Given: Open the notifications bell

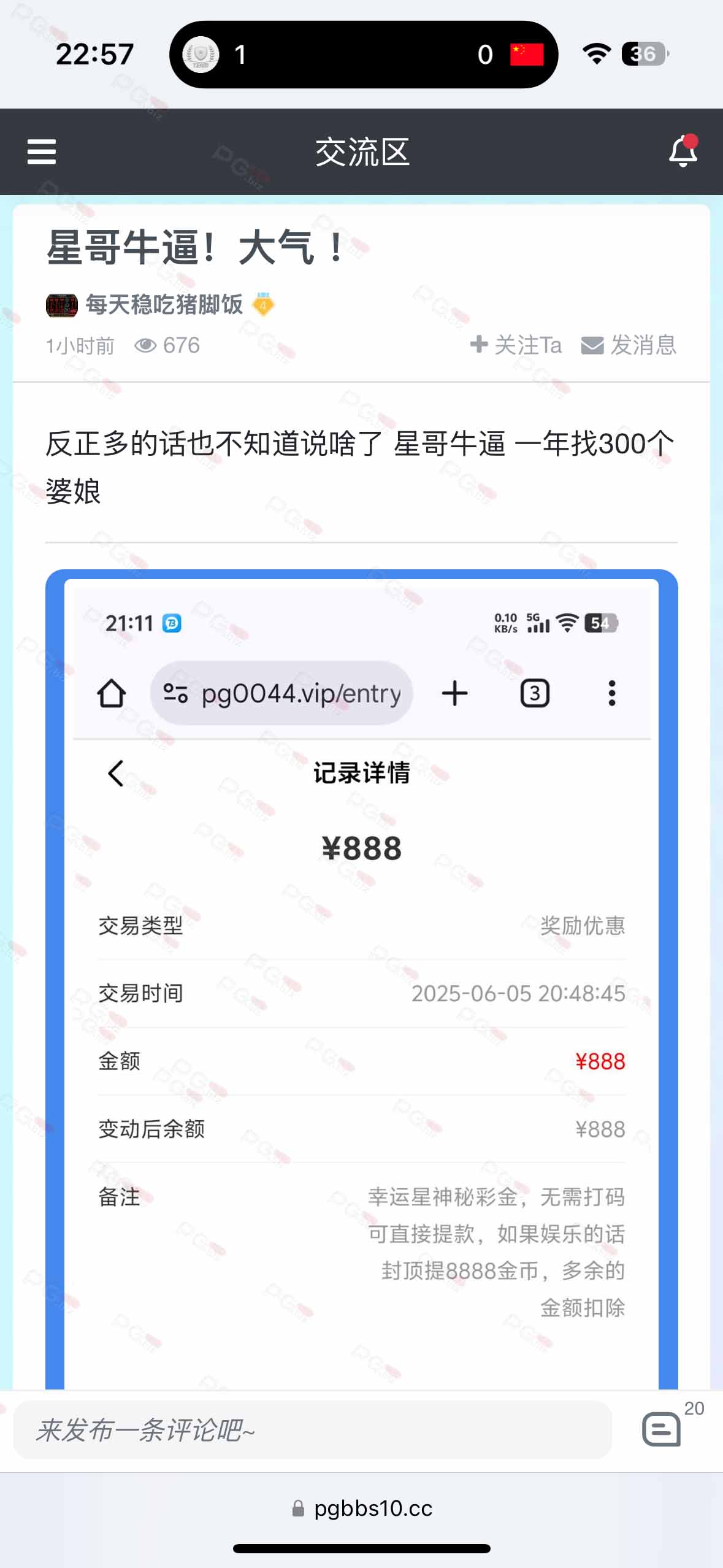Looking at the screenshot, I should pyautogui.click(x=683, y=151).
